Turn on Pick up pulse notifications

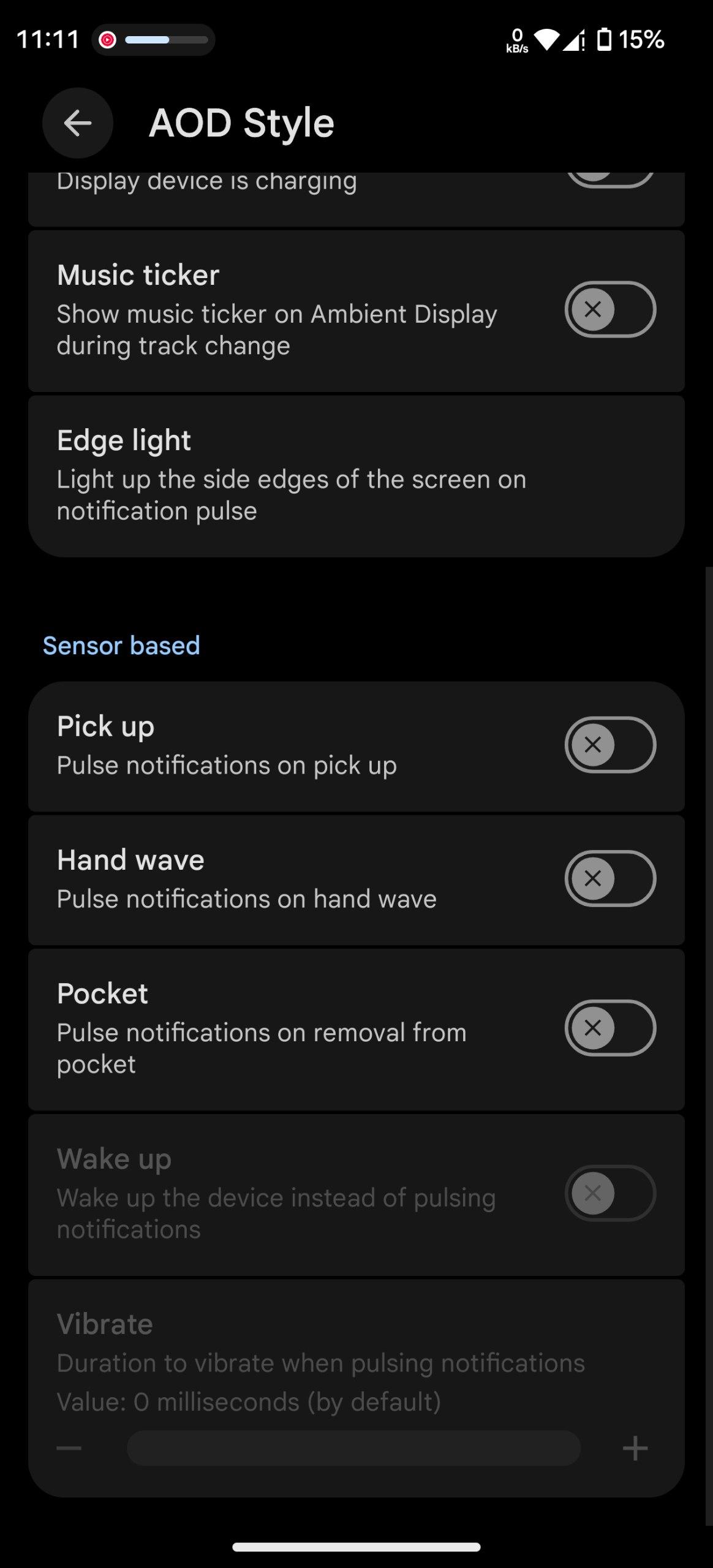pos(609,745)
